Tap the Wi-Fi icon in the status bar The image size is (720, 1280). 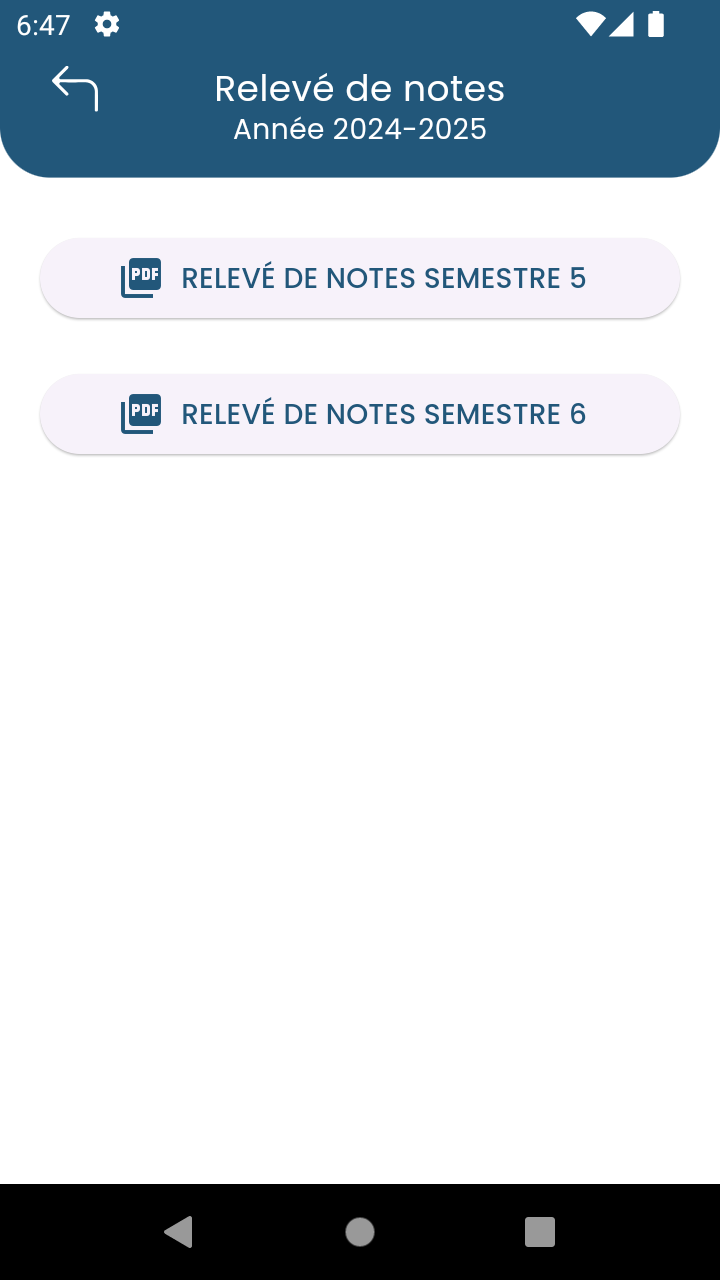[591, 26]
